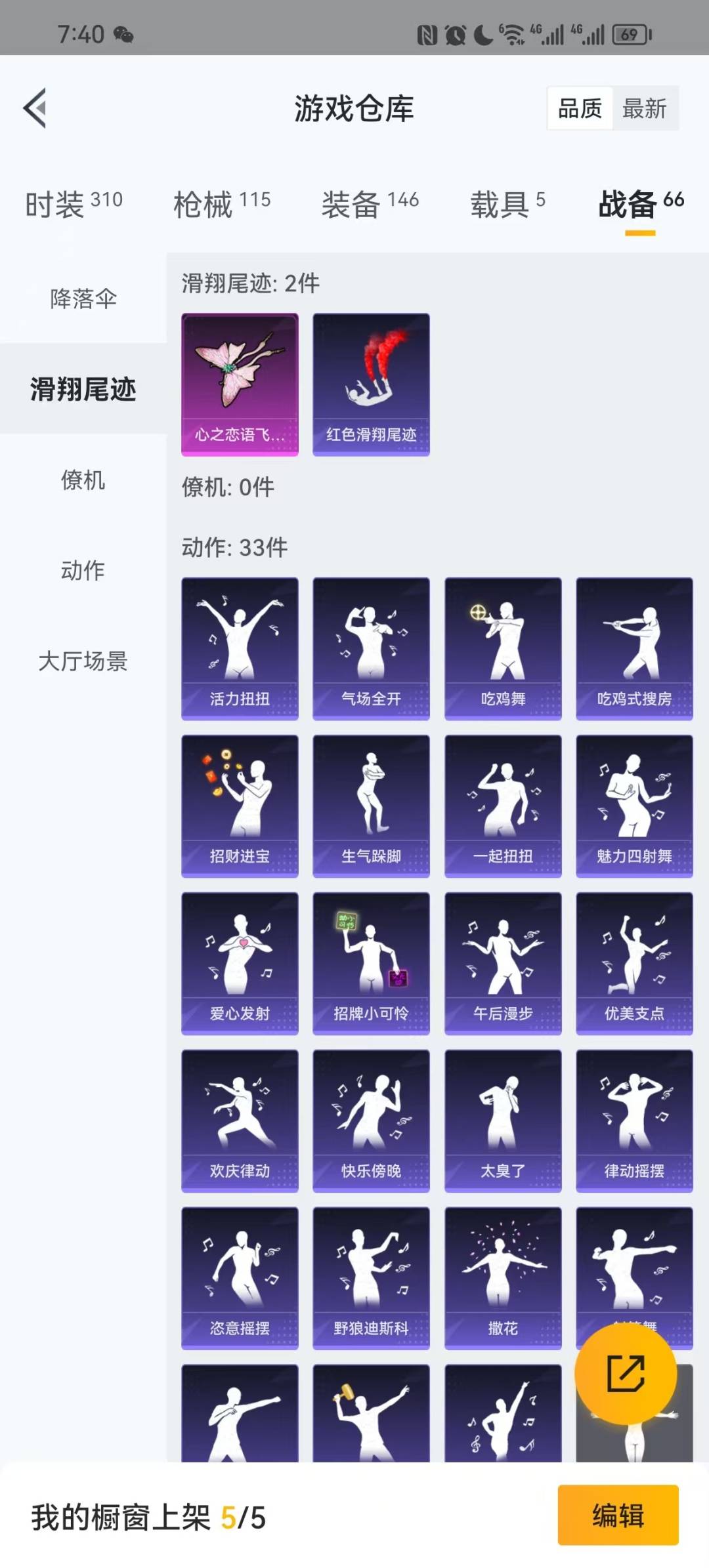
Task: Tap the 编辑 button
Action: [618, 1516]
